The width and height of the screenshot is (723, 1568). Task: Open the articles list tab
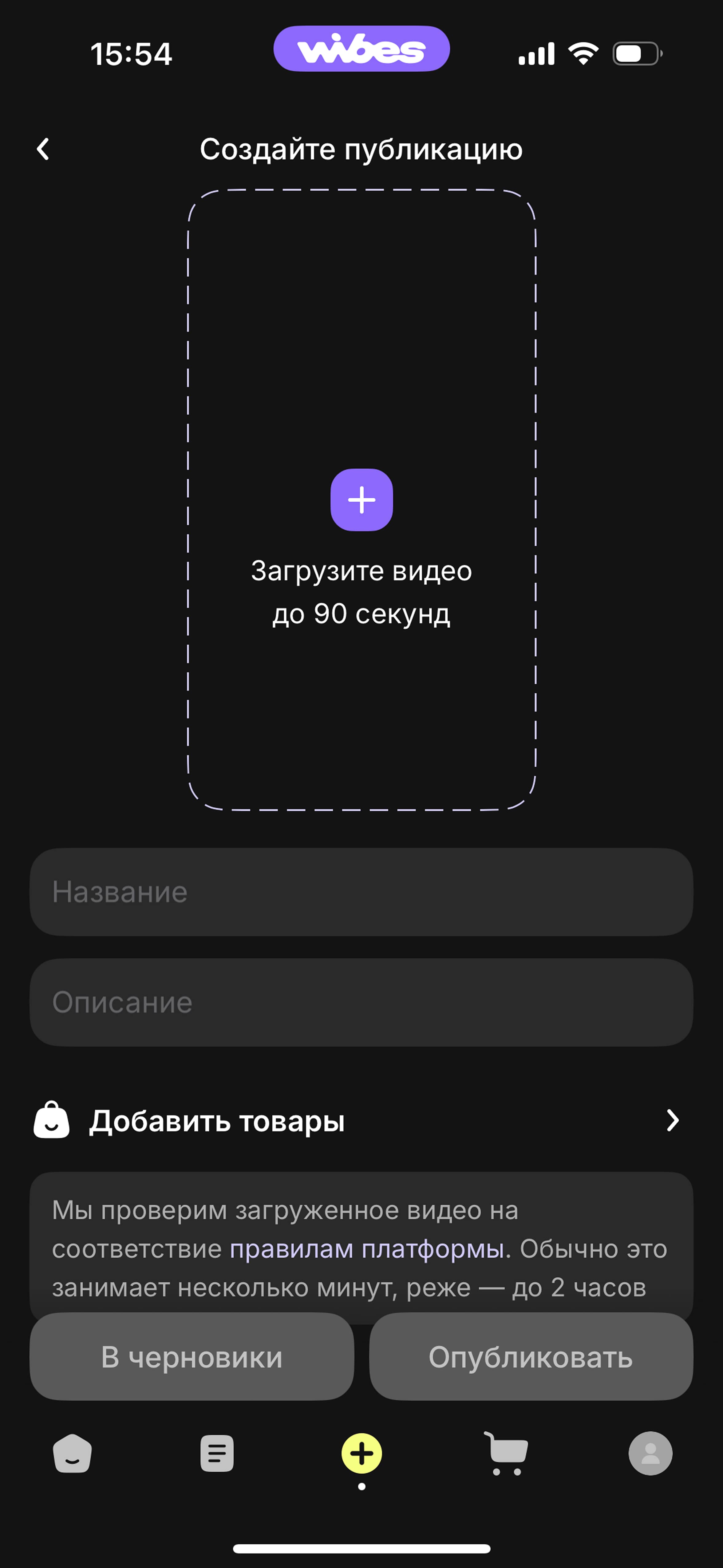point(217,1454)
